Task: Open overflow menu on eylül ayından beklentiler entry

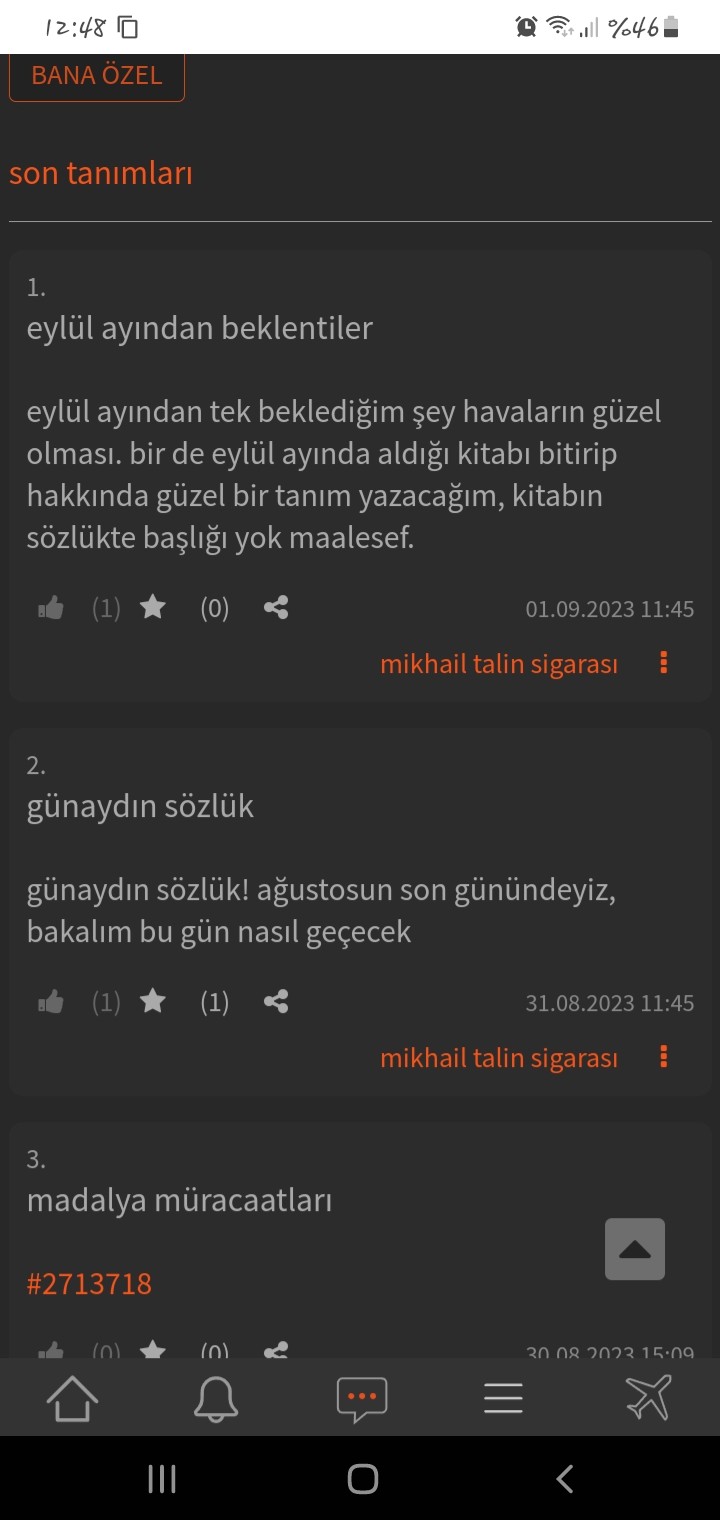Action: point(664,663)
